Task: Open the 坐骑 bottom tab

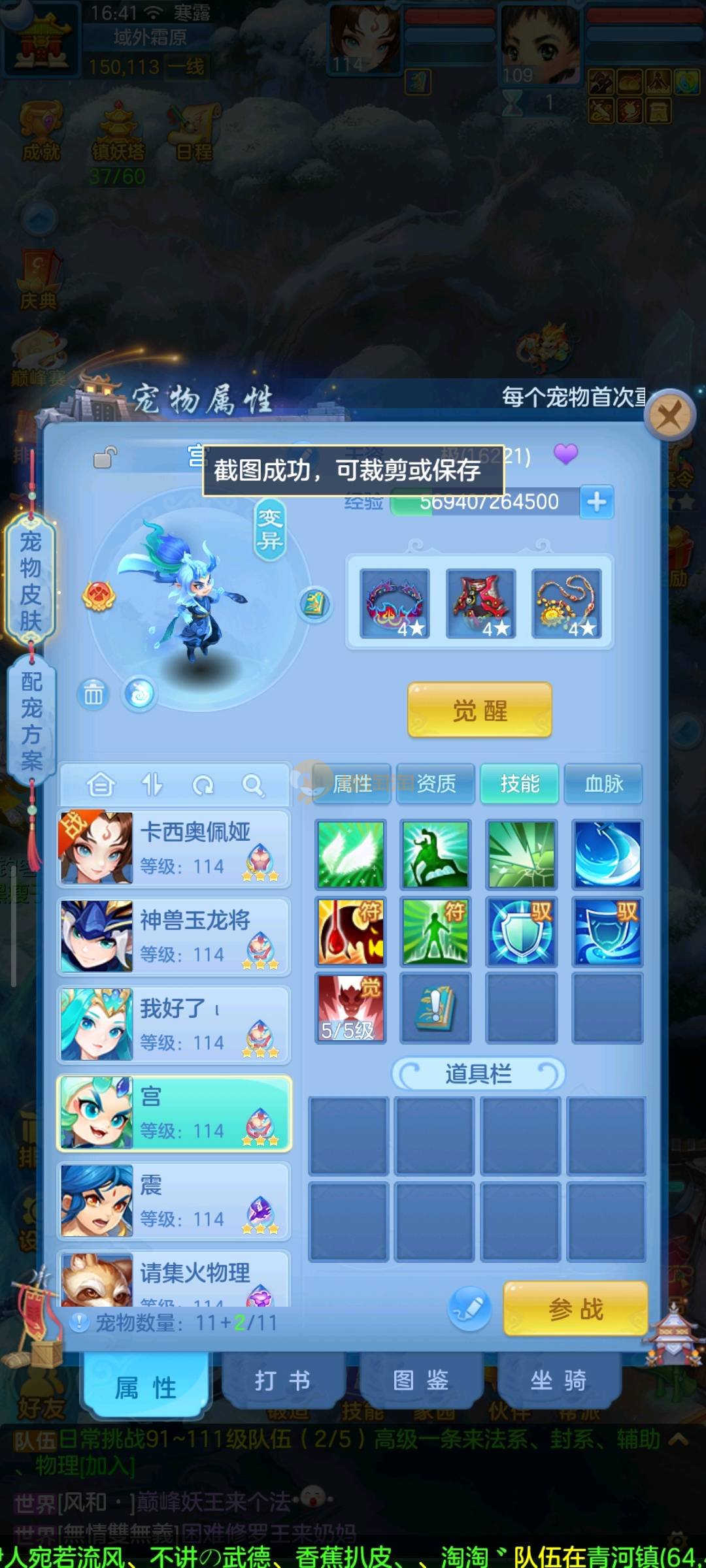Action: pyautogui.click(x=558, y=1380)
